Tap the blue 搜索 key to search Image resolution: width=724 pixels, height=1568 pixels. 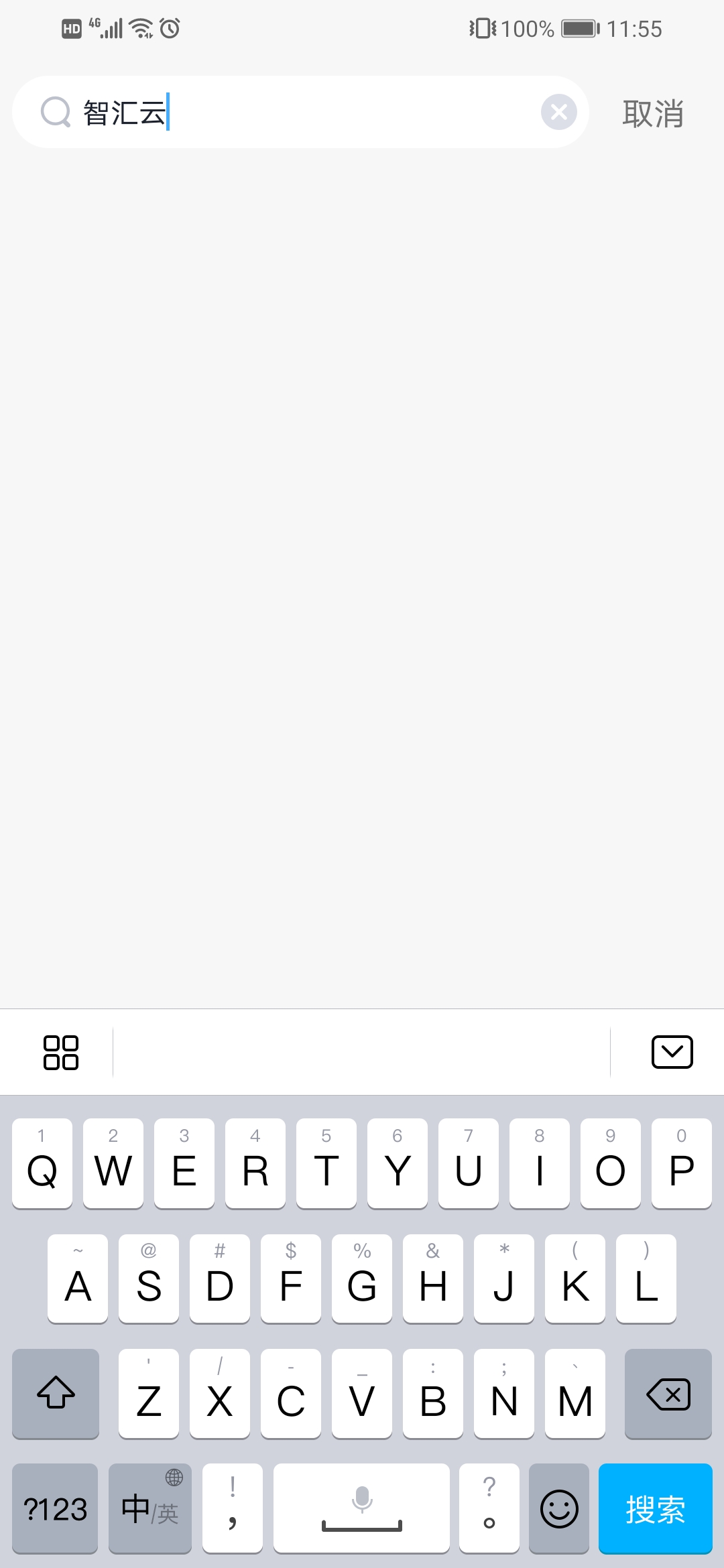pyautogui.click(x=654, y=1508)
